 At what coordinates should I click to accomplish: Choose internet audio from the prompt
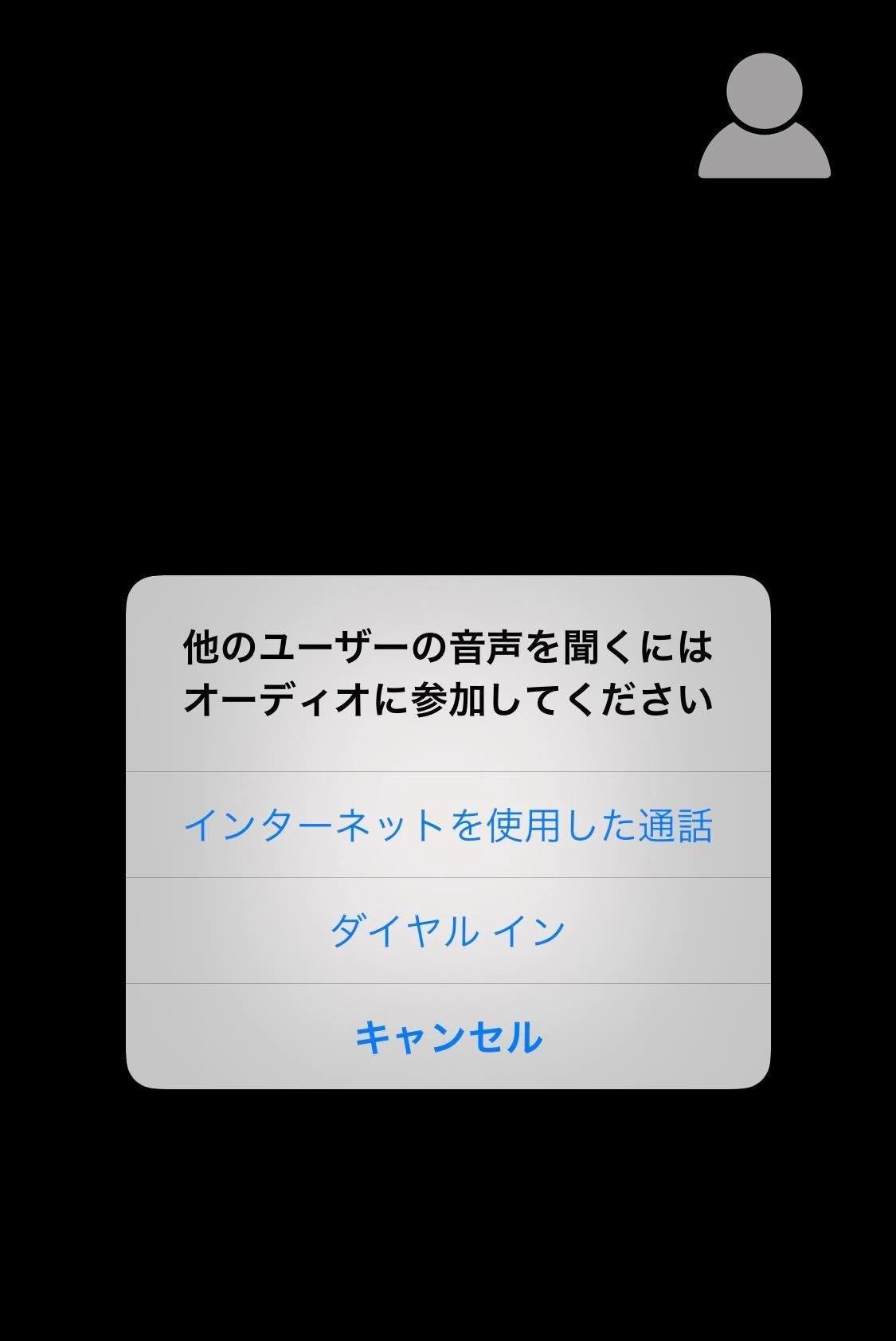click(448, 827)
